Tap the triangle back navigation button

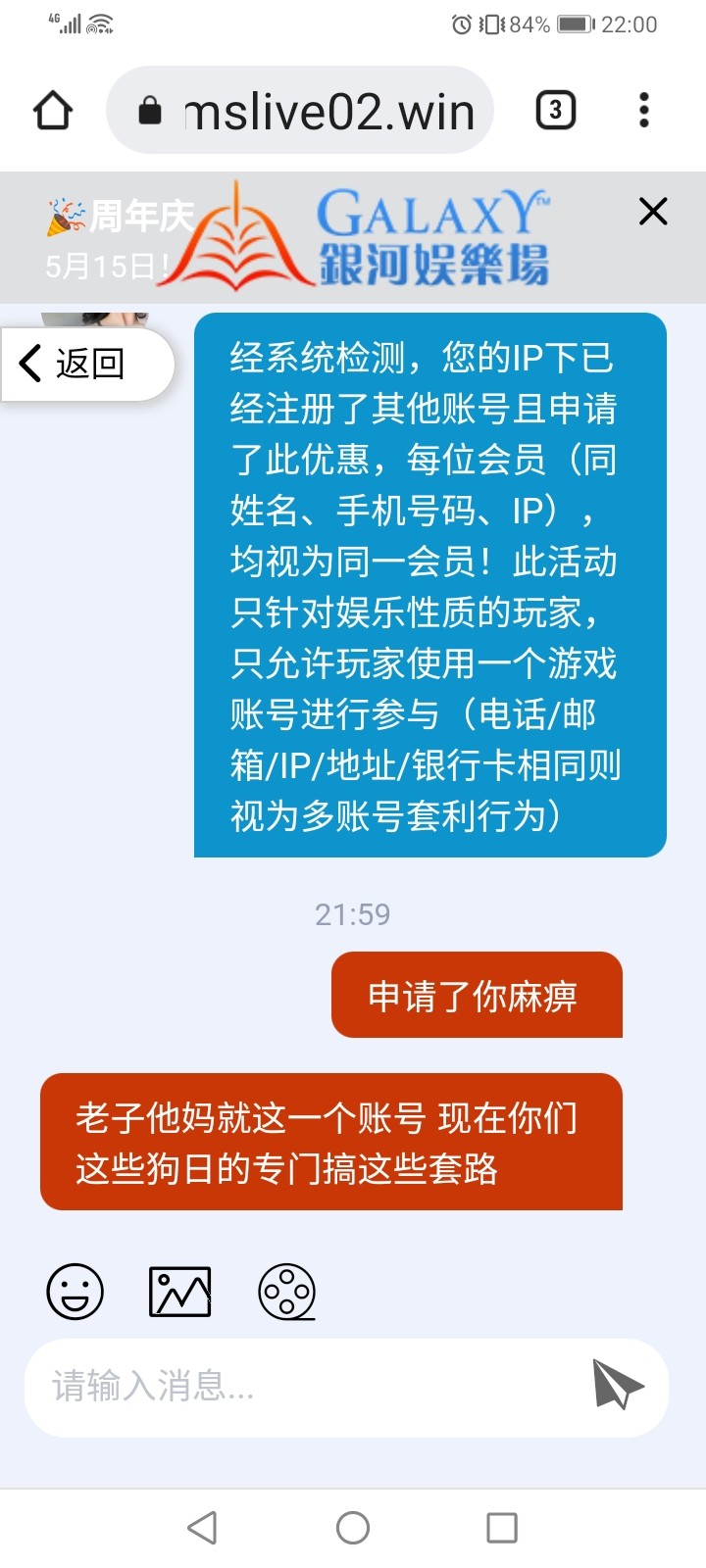coord(202,1526)
